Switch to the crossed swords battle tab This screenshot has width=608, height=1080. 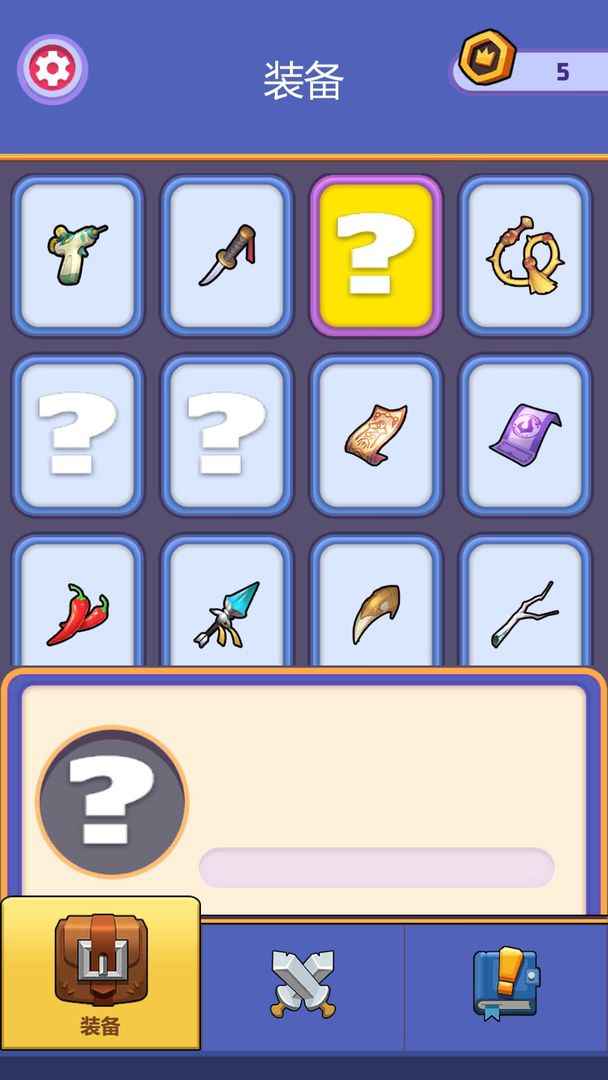coord(303,985)
